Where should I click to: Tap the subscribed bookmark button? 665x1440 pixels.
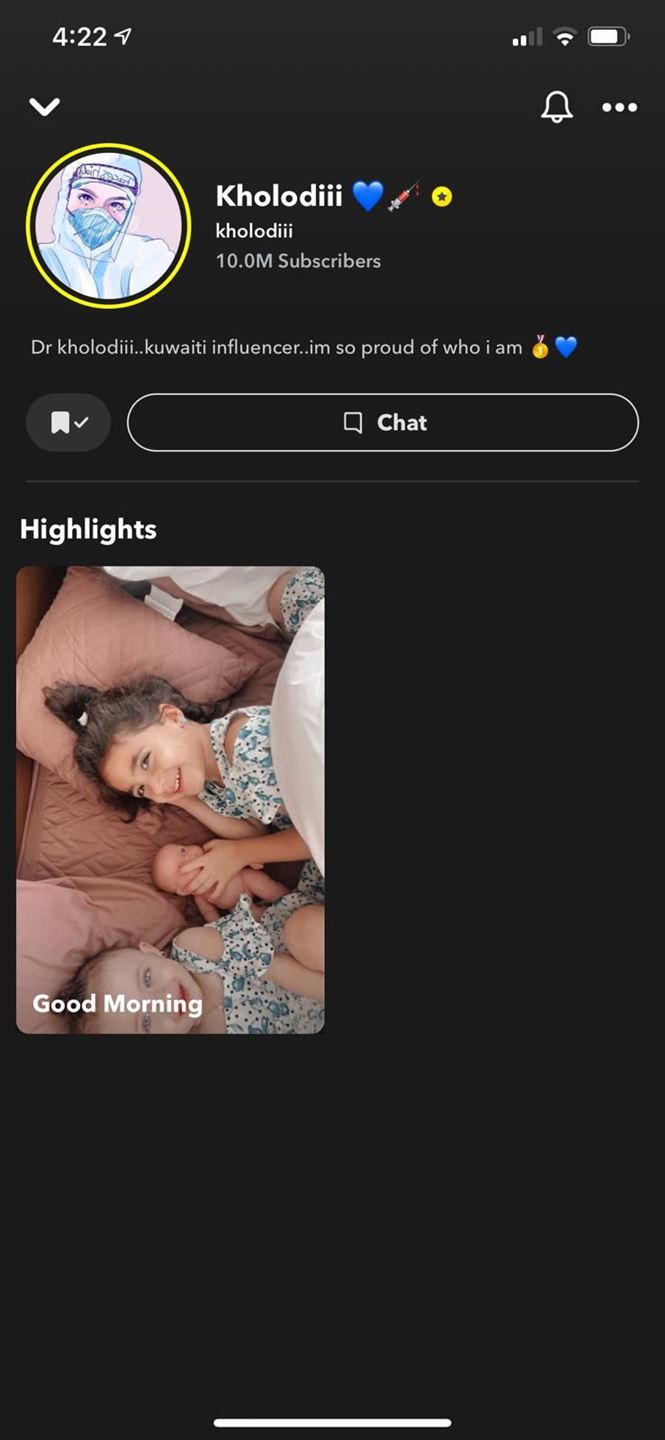[68, 423]
